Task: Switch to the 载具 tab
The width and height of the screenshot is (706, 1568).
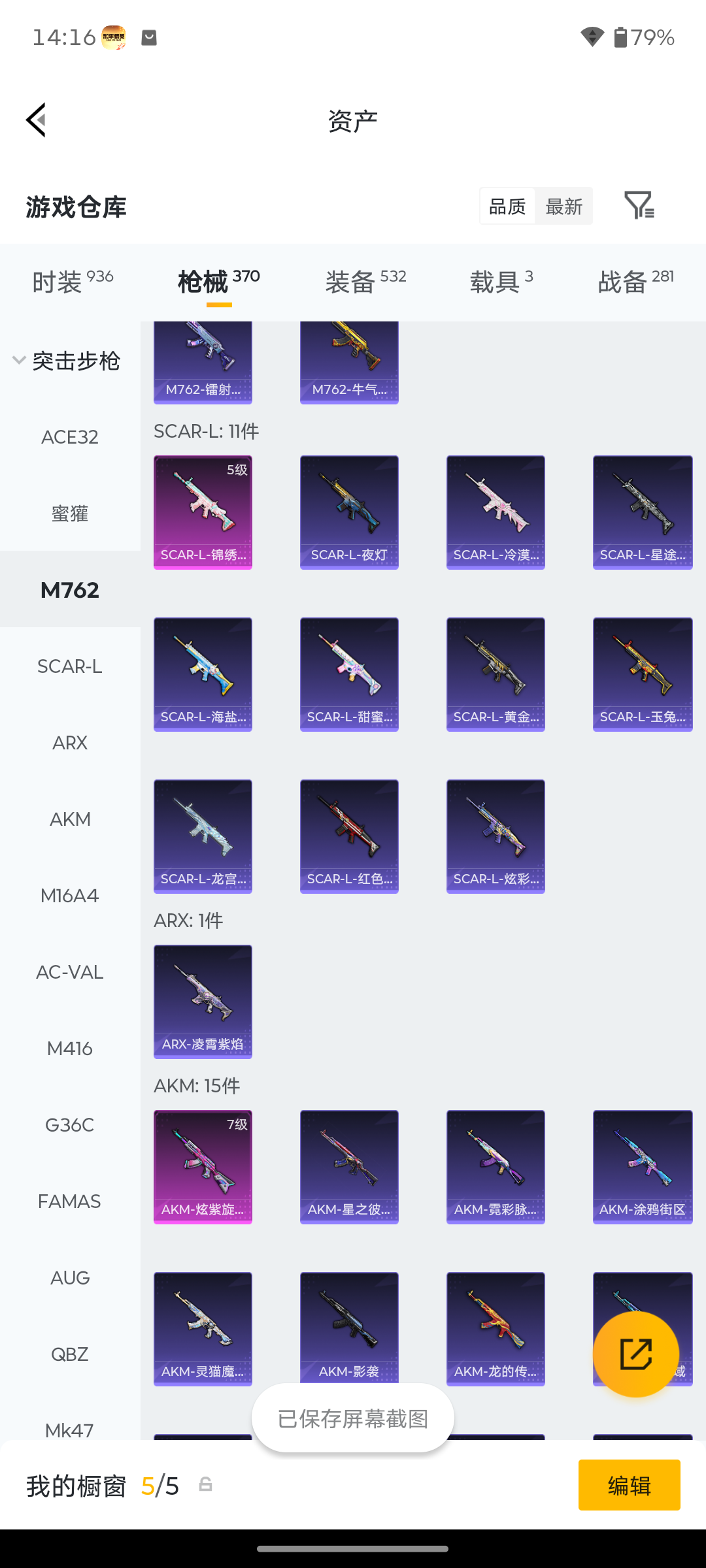Action: (501, 282)
